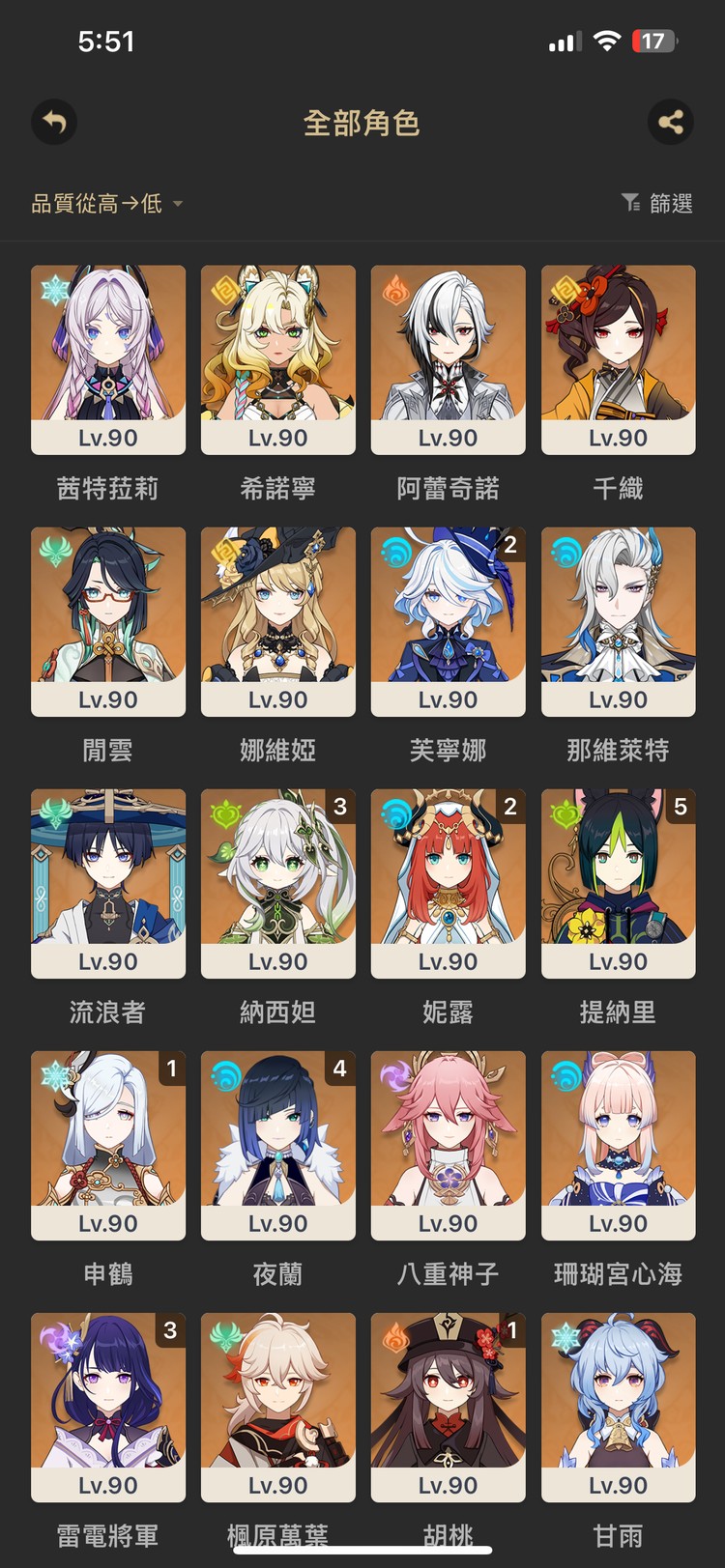Open the 篩選 filter
This screenshot has height=1568, width=725.
(657, 204)
